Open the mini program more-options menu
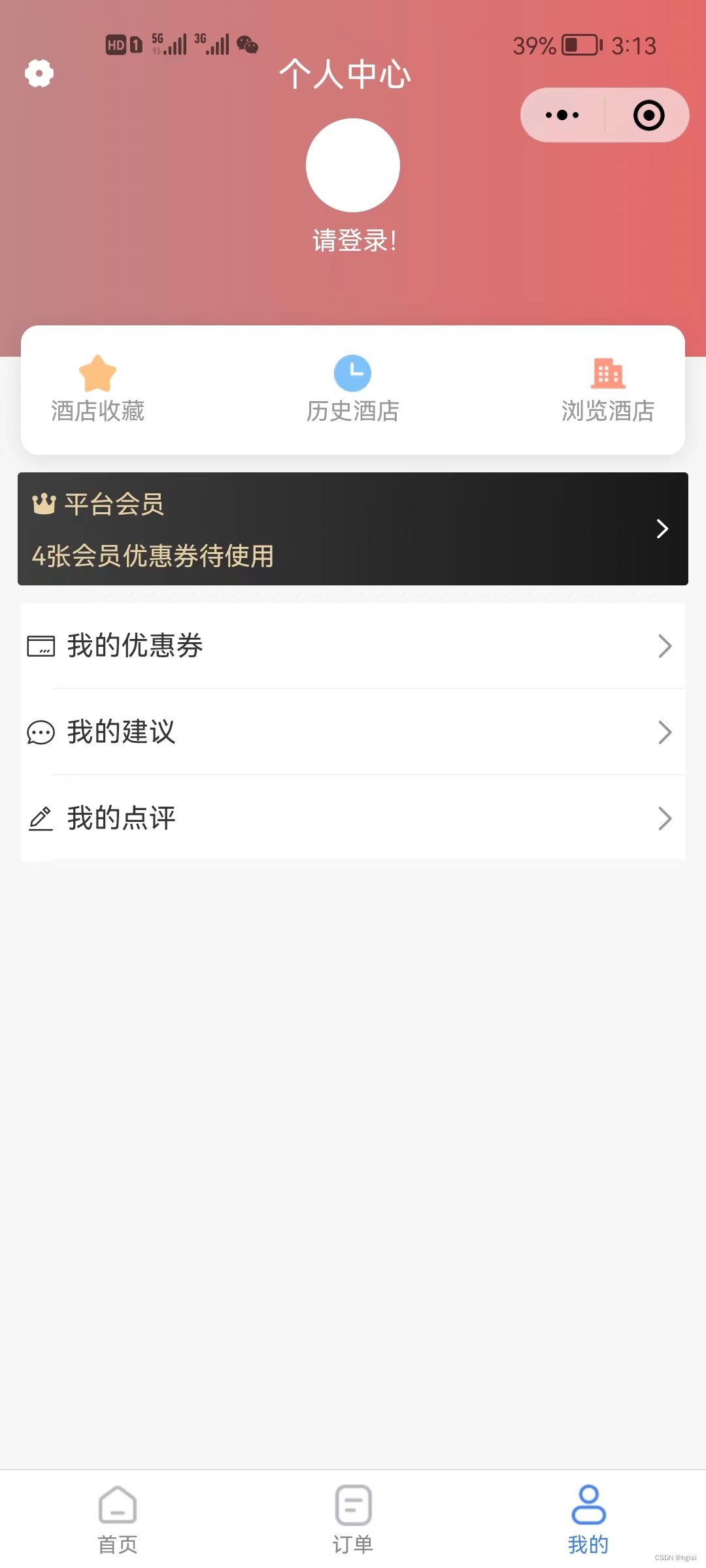 point(562,115)
